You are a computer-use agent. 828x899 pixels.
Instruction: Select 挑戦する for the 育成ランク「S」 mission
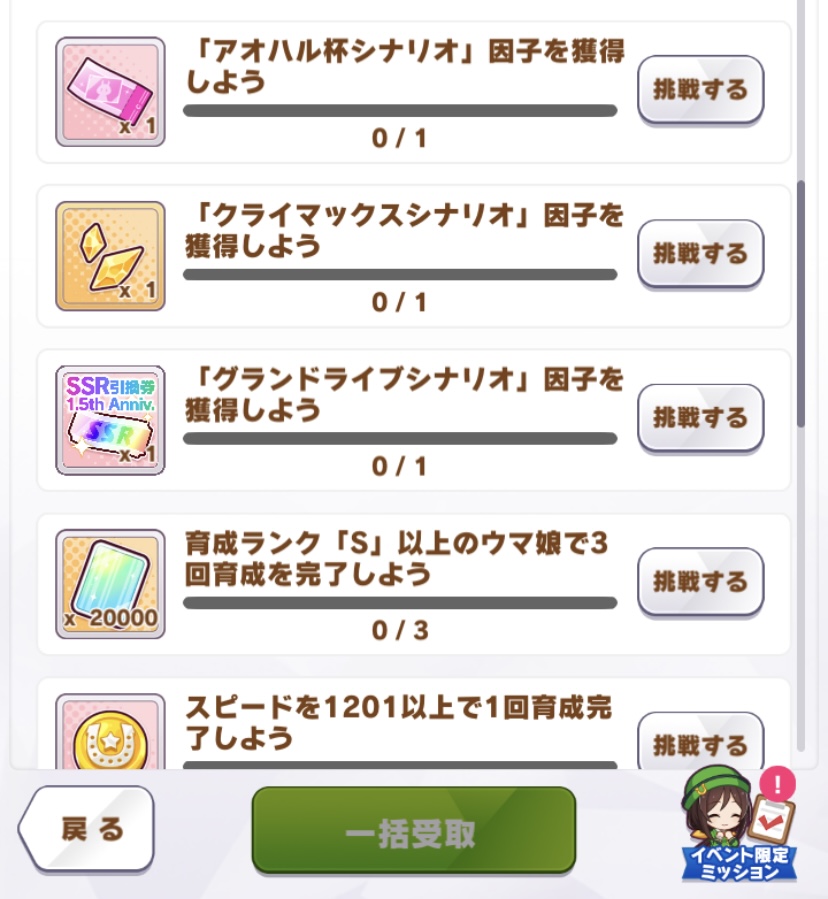point(700,582)
